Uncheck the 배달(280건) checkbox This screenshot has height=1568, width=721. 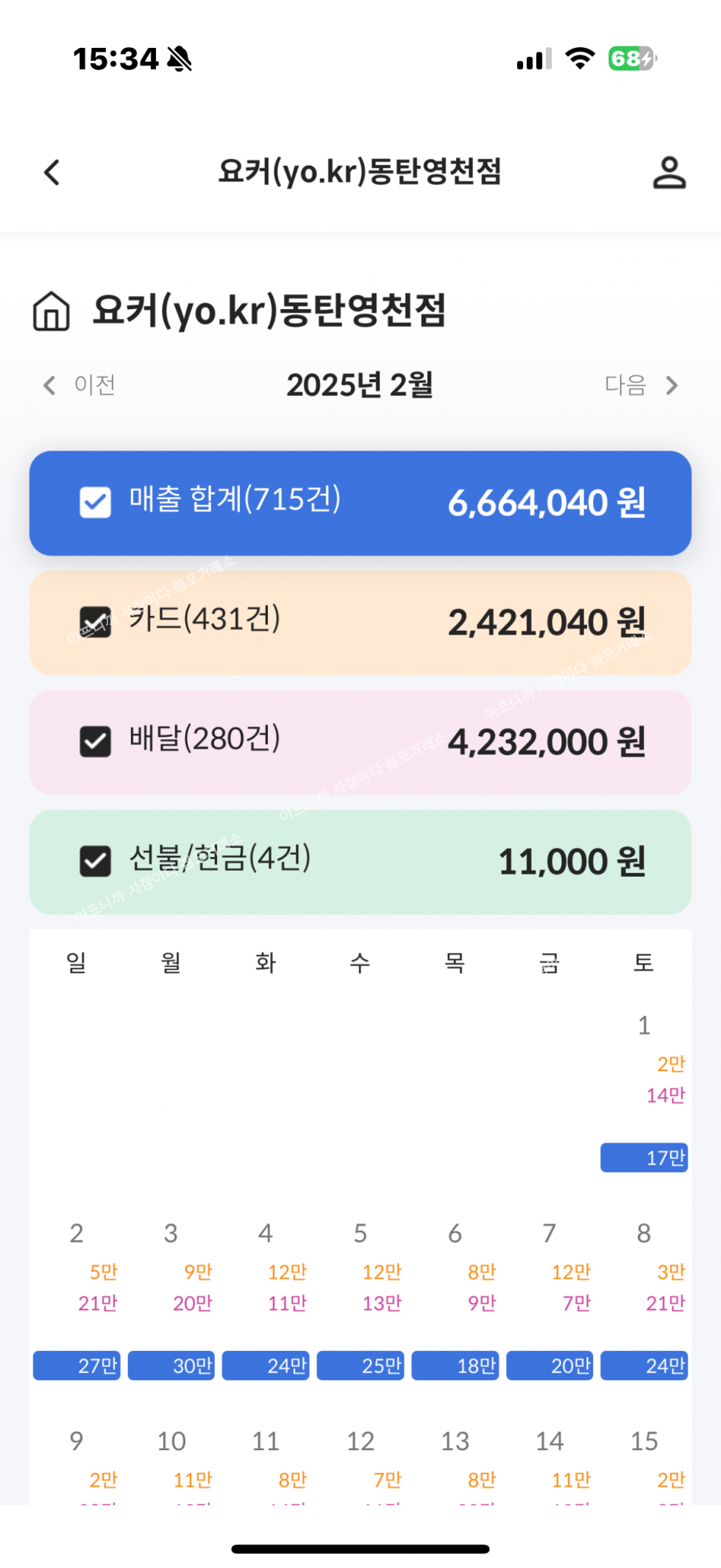coord(96,741)
